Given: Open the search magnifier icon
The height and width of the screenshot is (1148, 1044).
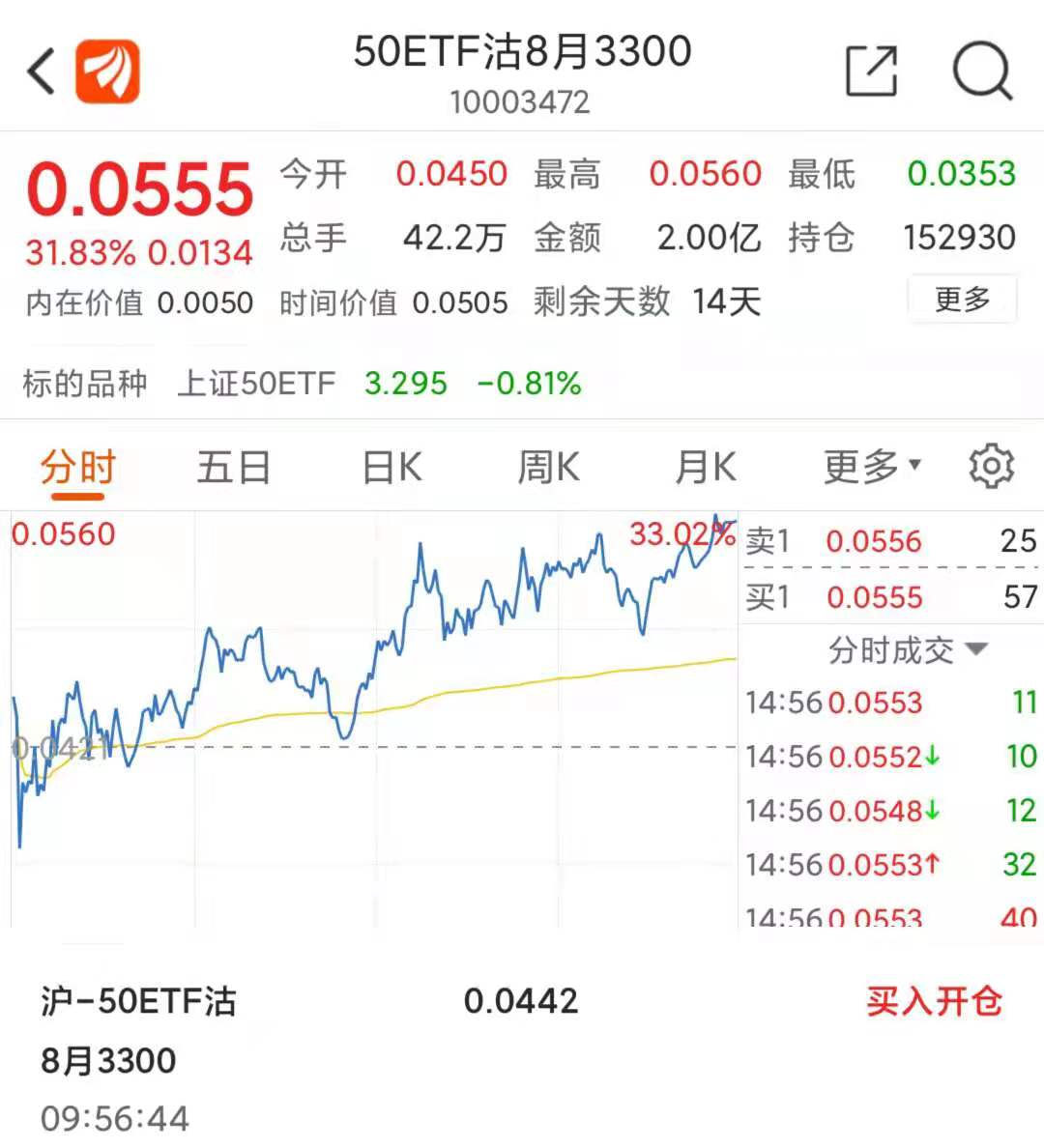Looking at the screenshot, I should tap(981, 71).
